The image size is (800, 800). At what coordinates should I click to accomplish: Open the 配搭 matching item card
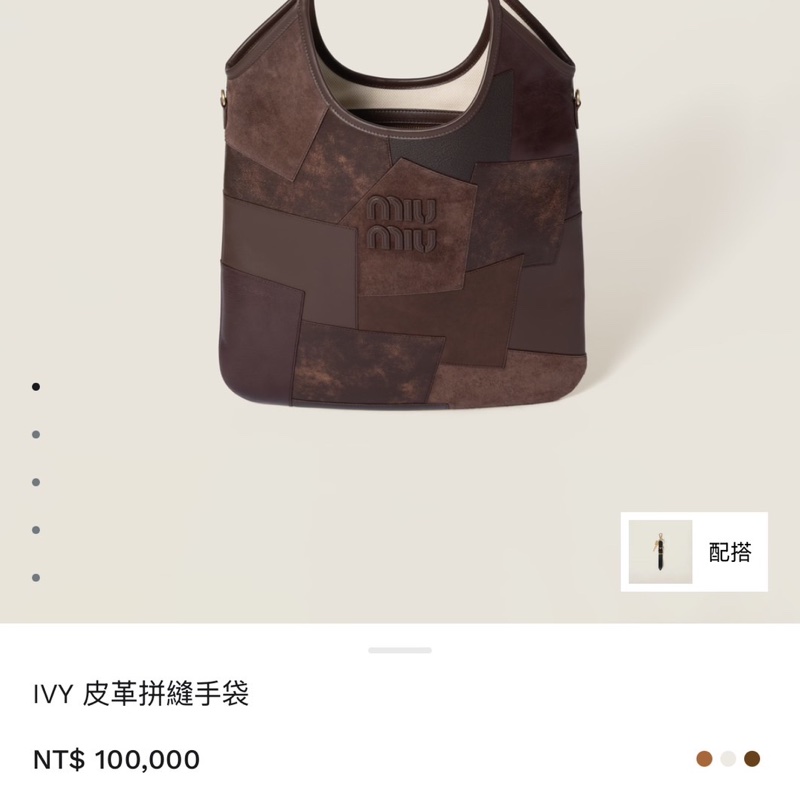(694, 552)
